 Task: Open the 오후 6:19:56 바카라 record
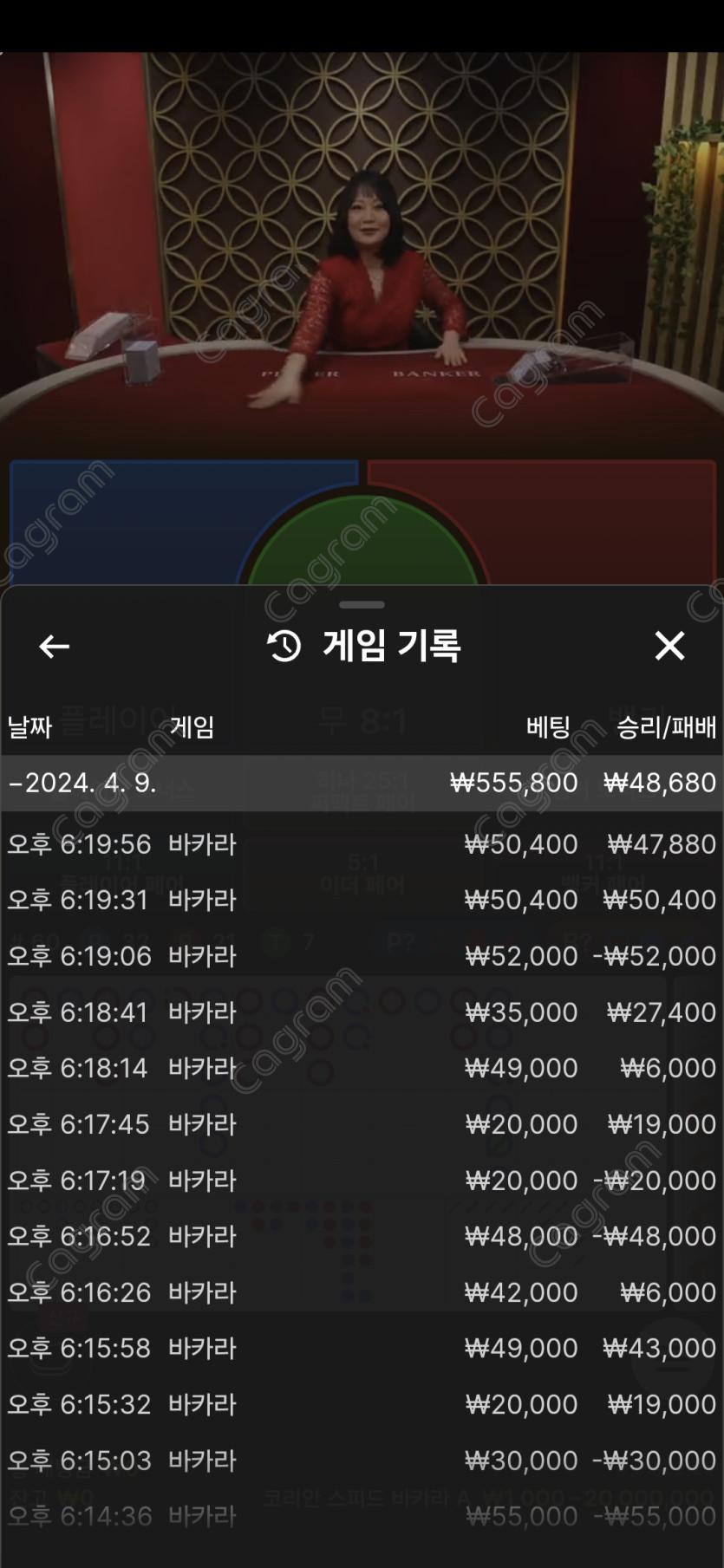tap(362, 844)
